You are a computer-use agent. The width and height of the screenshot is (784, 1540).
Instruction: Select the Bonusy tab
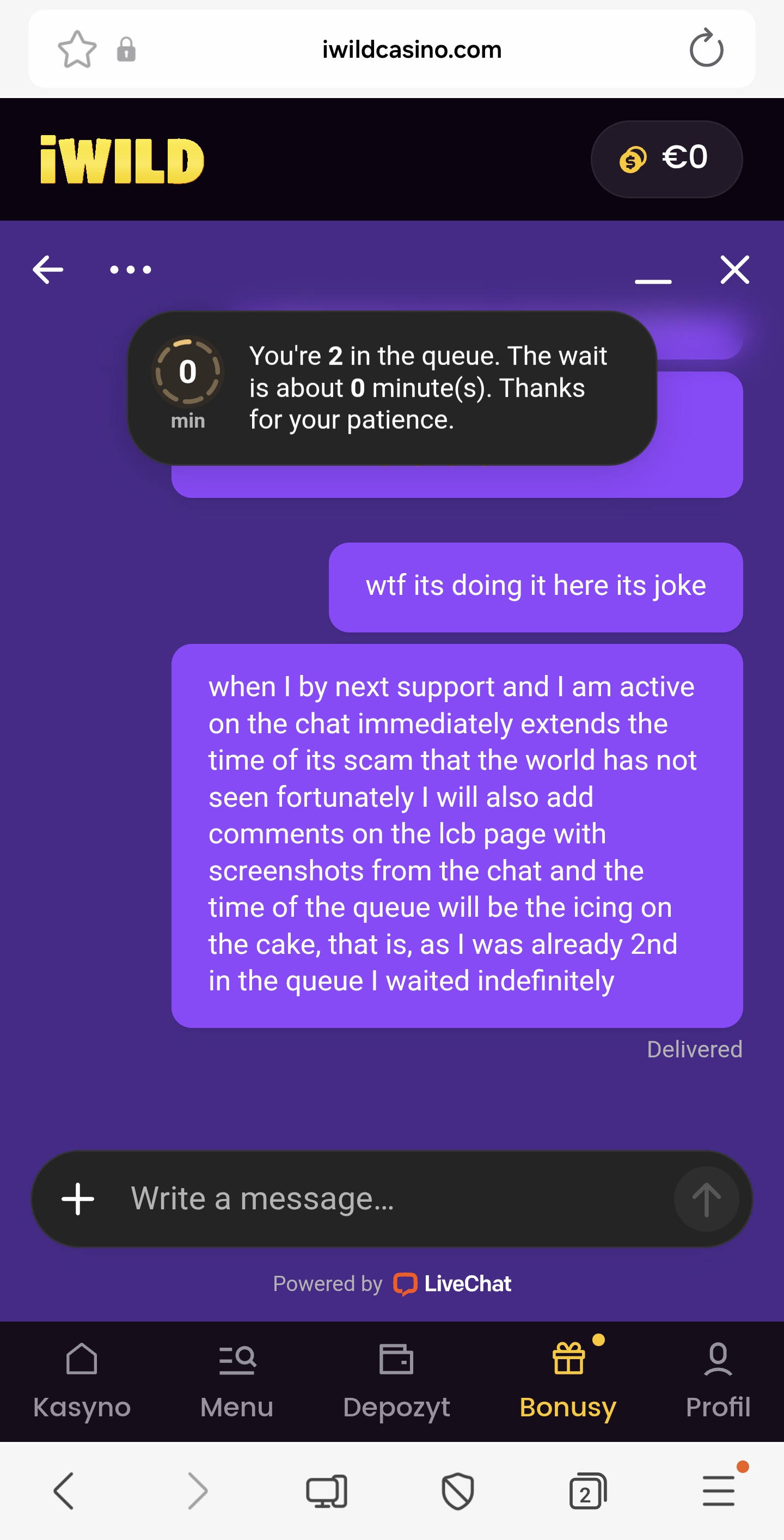click(568, 1381)
